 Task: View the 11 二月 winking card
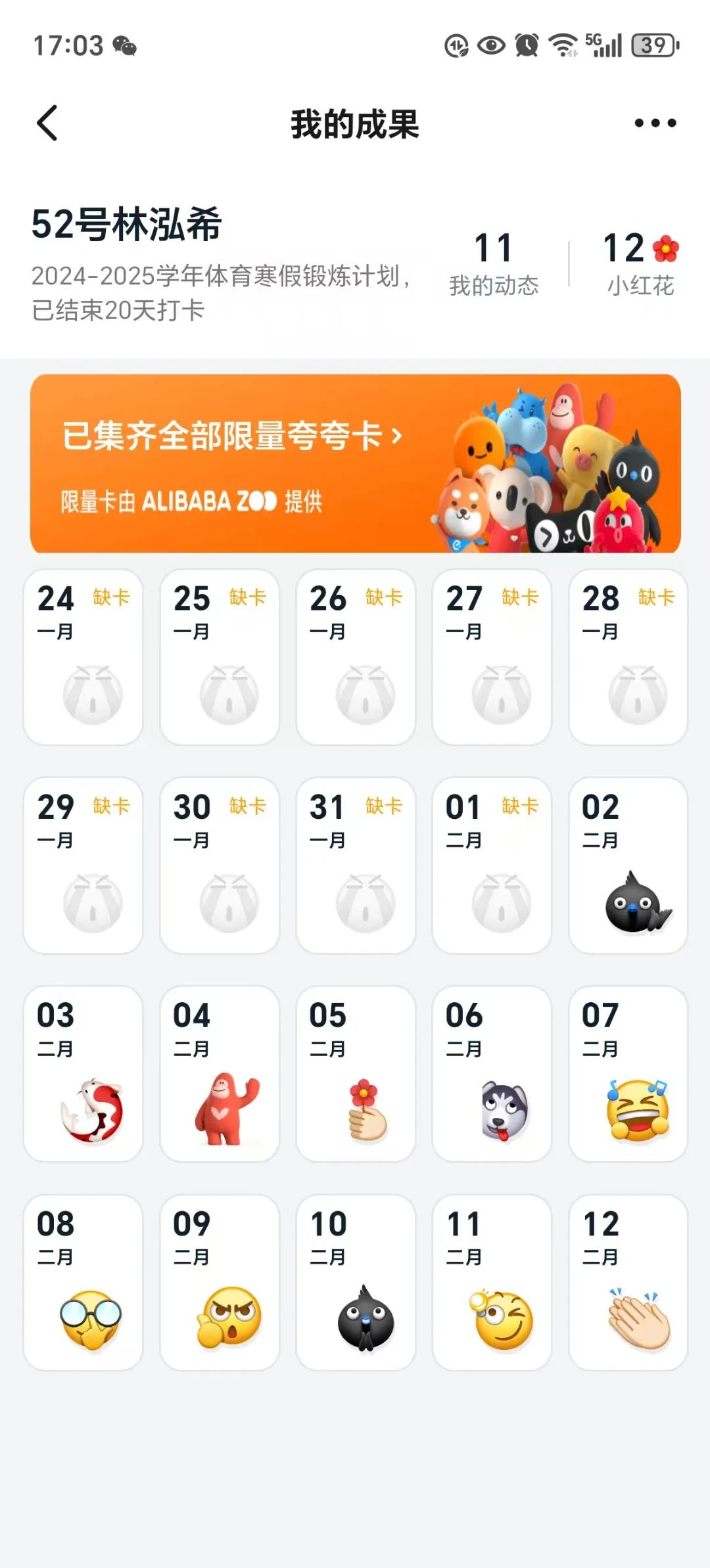(x=492, y=1282)
